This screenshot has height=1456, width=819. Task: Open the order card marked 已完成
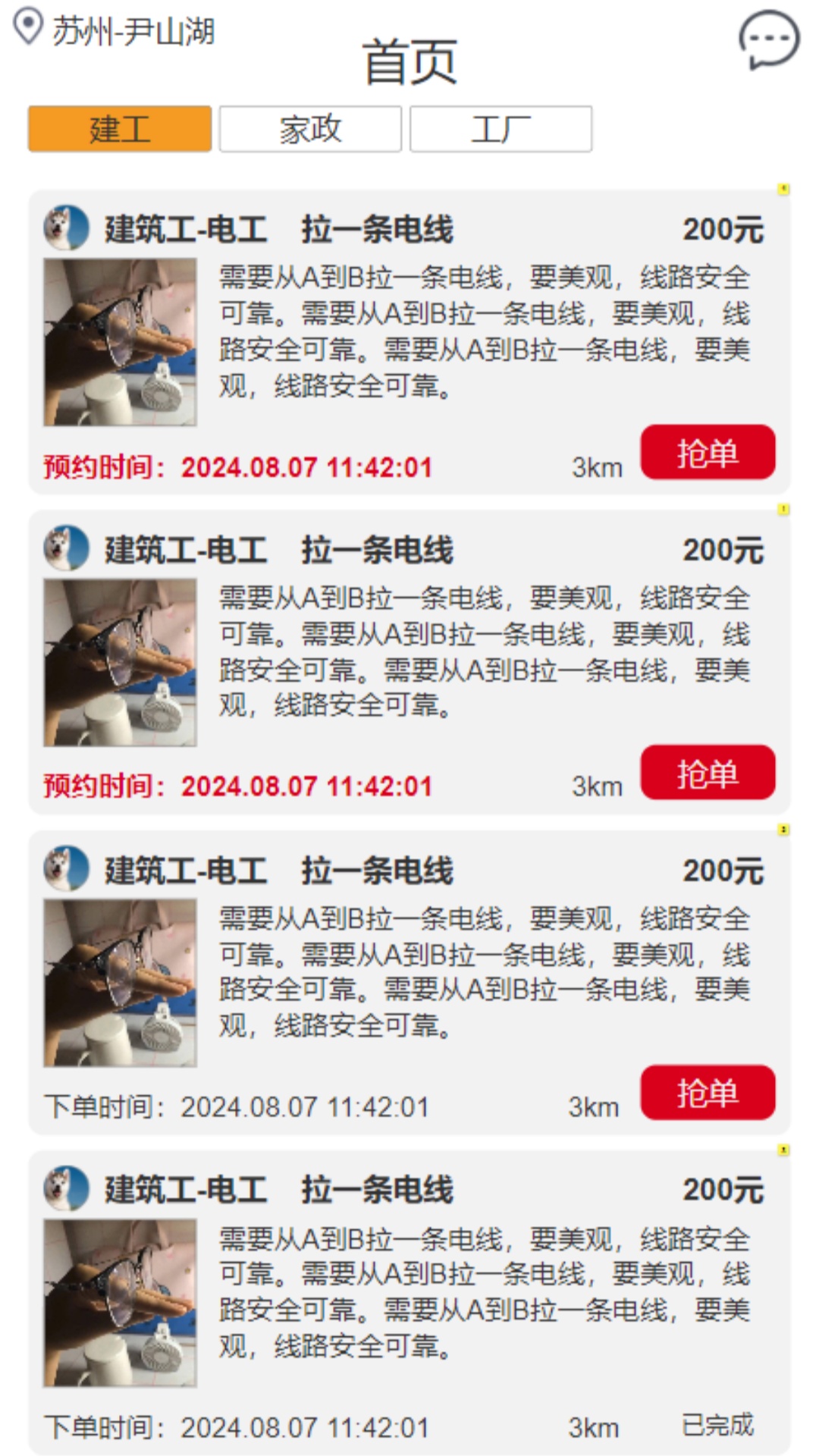(409, 1302)
